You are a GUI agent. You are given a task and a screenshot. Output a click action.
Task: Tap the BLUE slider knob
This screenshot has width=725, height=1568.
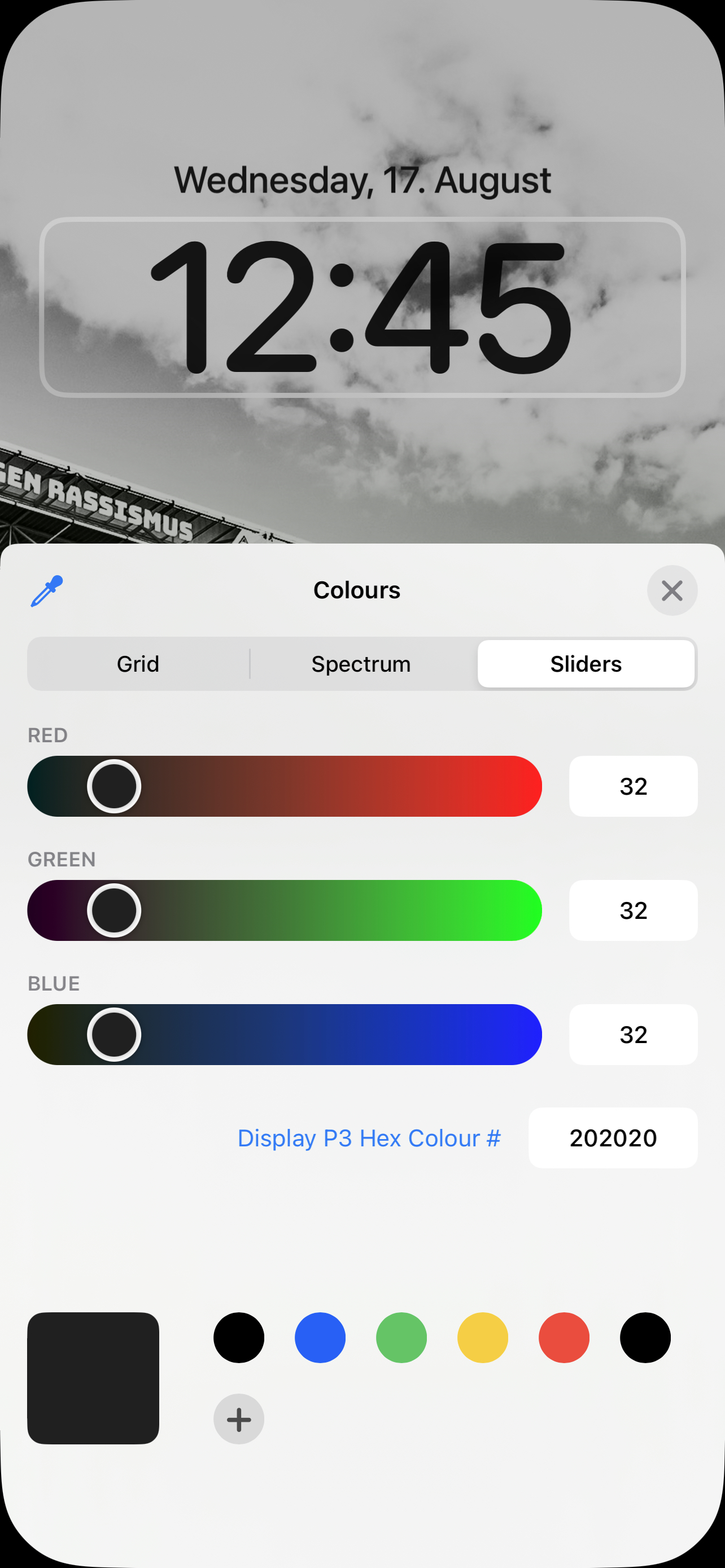113,1034
